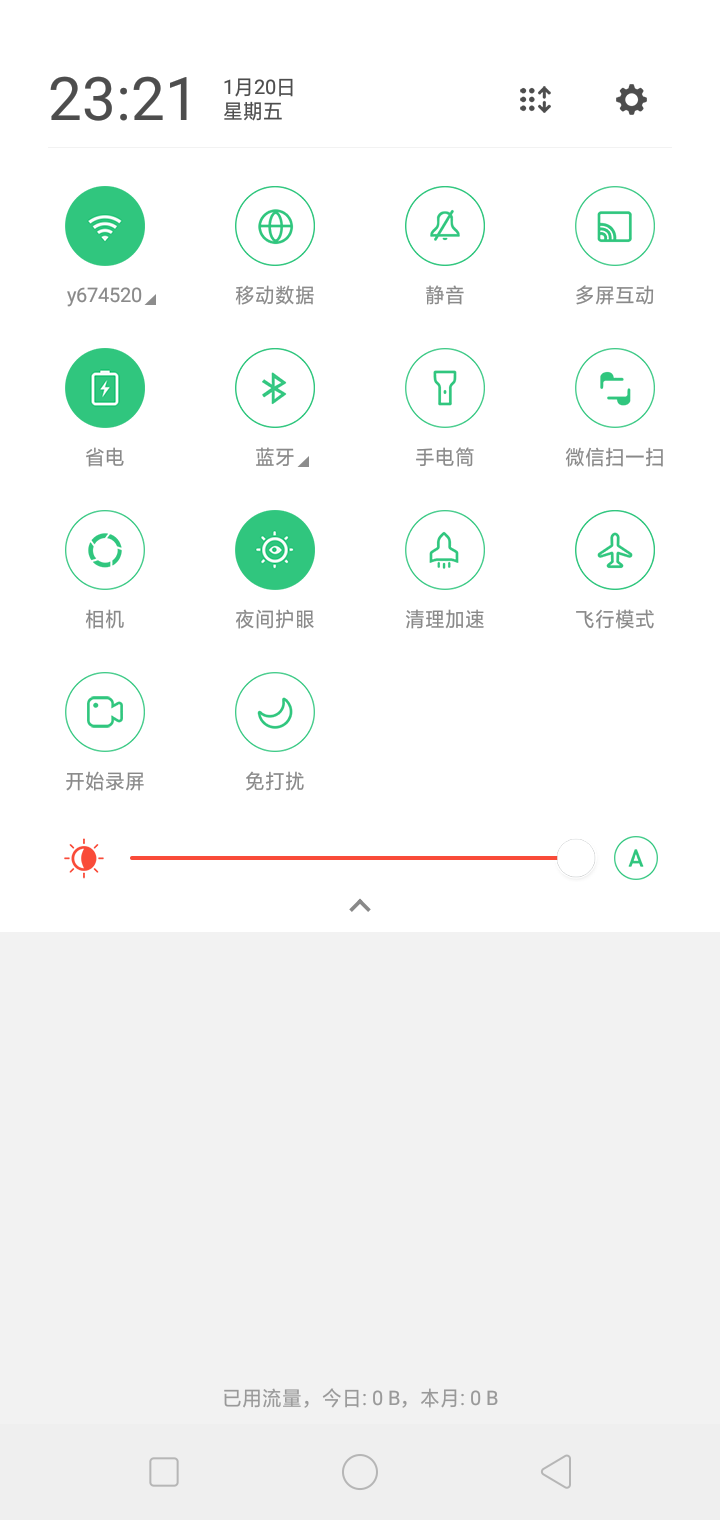This screenshot has height=1520, width=720.
Task: Launch 微信扫一扫 WeChat scan
Action: (x=615, y=388)
